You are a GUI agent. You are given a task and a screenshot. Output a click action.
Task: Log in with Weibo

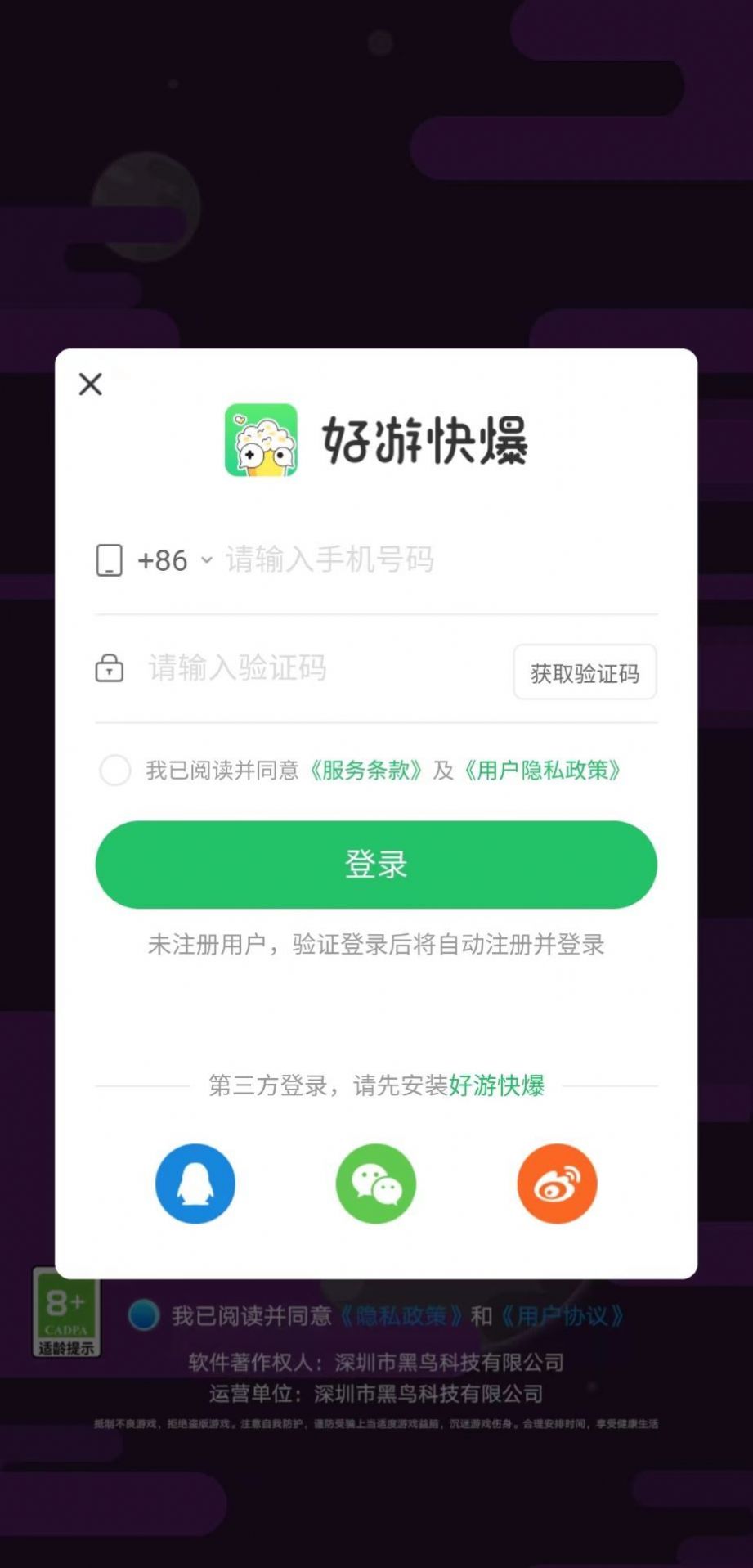[557, 1184]
